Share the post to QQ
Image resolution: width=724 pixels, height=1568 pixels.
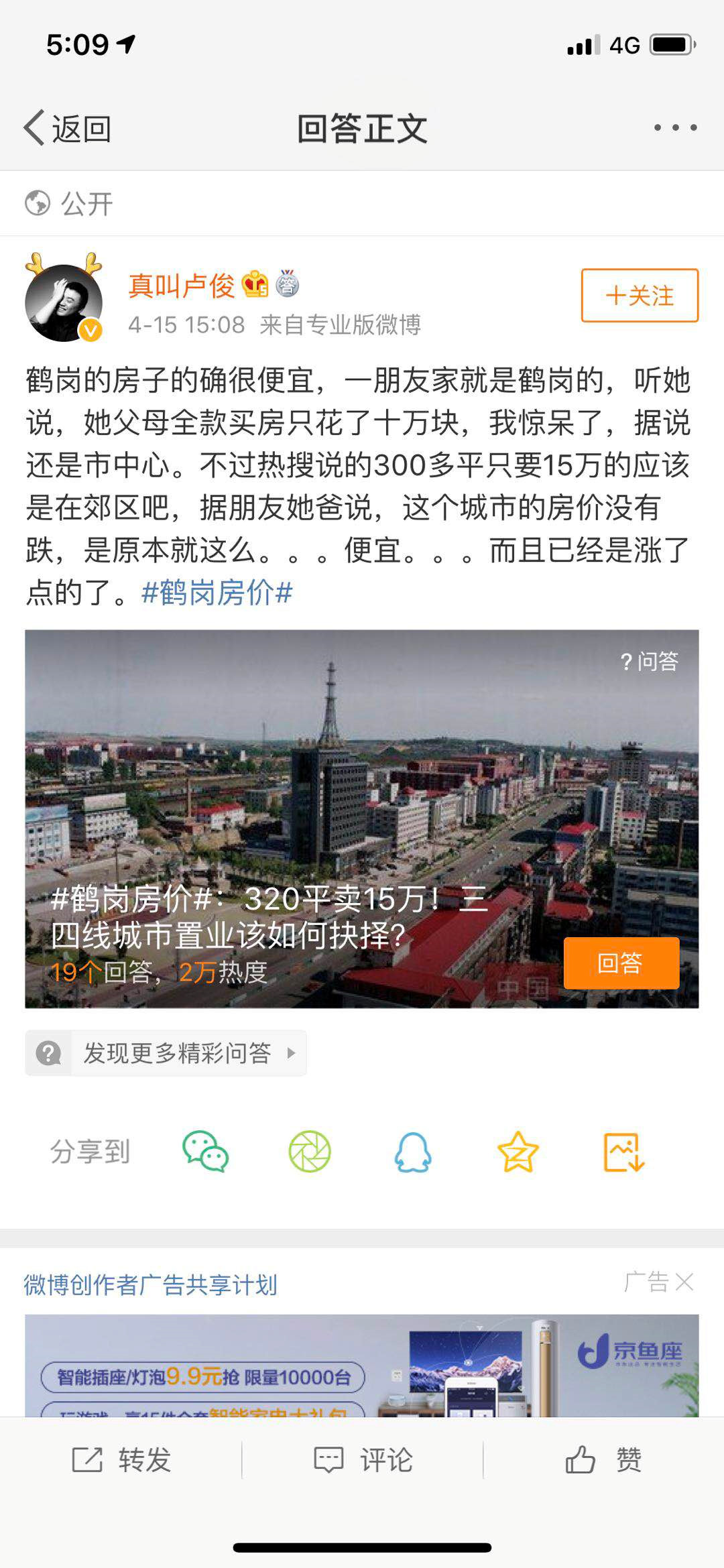click(x=413, y=1152)
